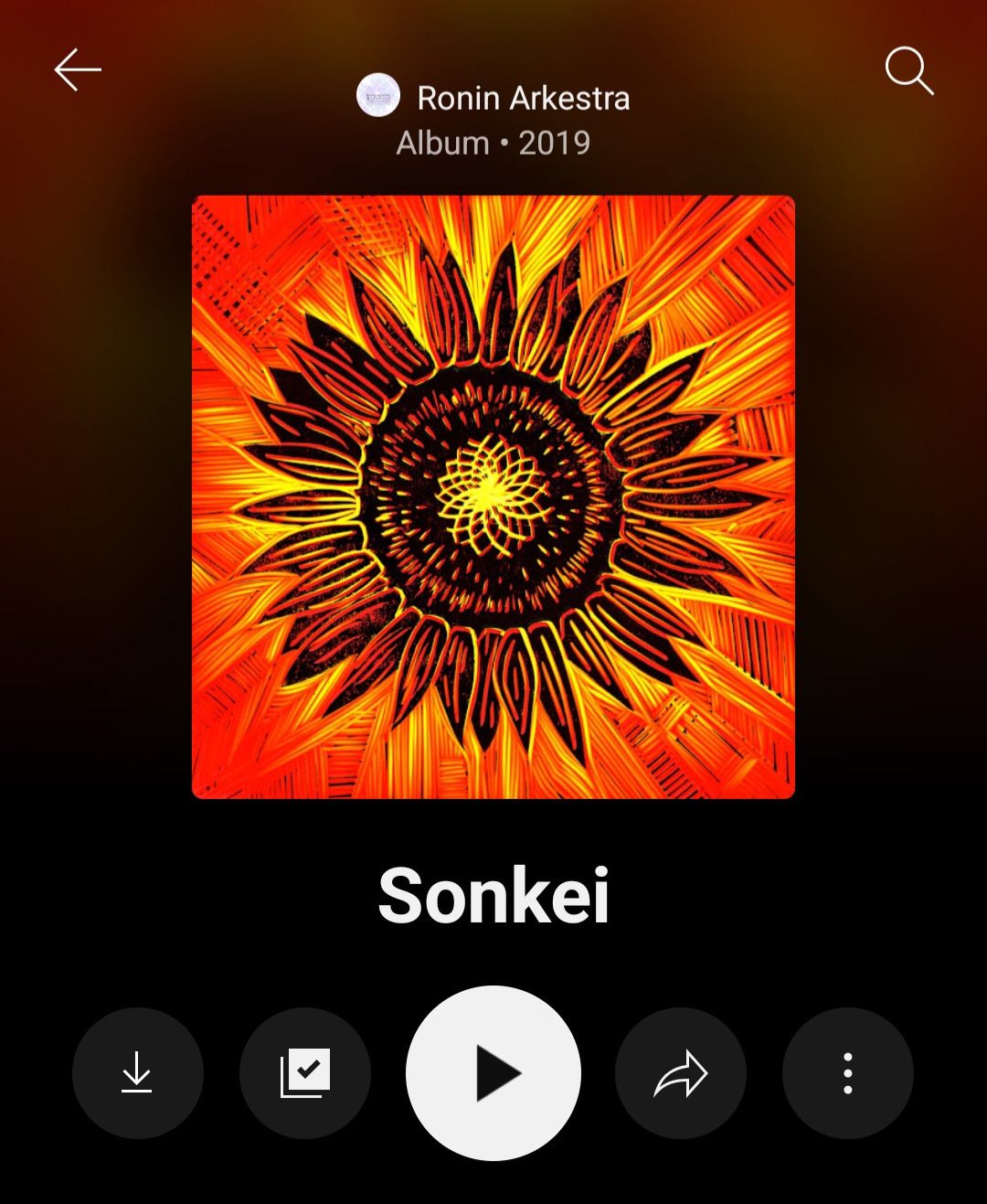Toggle saved-to-library checkmark icon
The width and height of the screenshot is (987, 1204).
(304, 1072)
